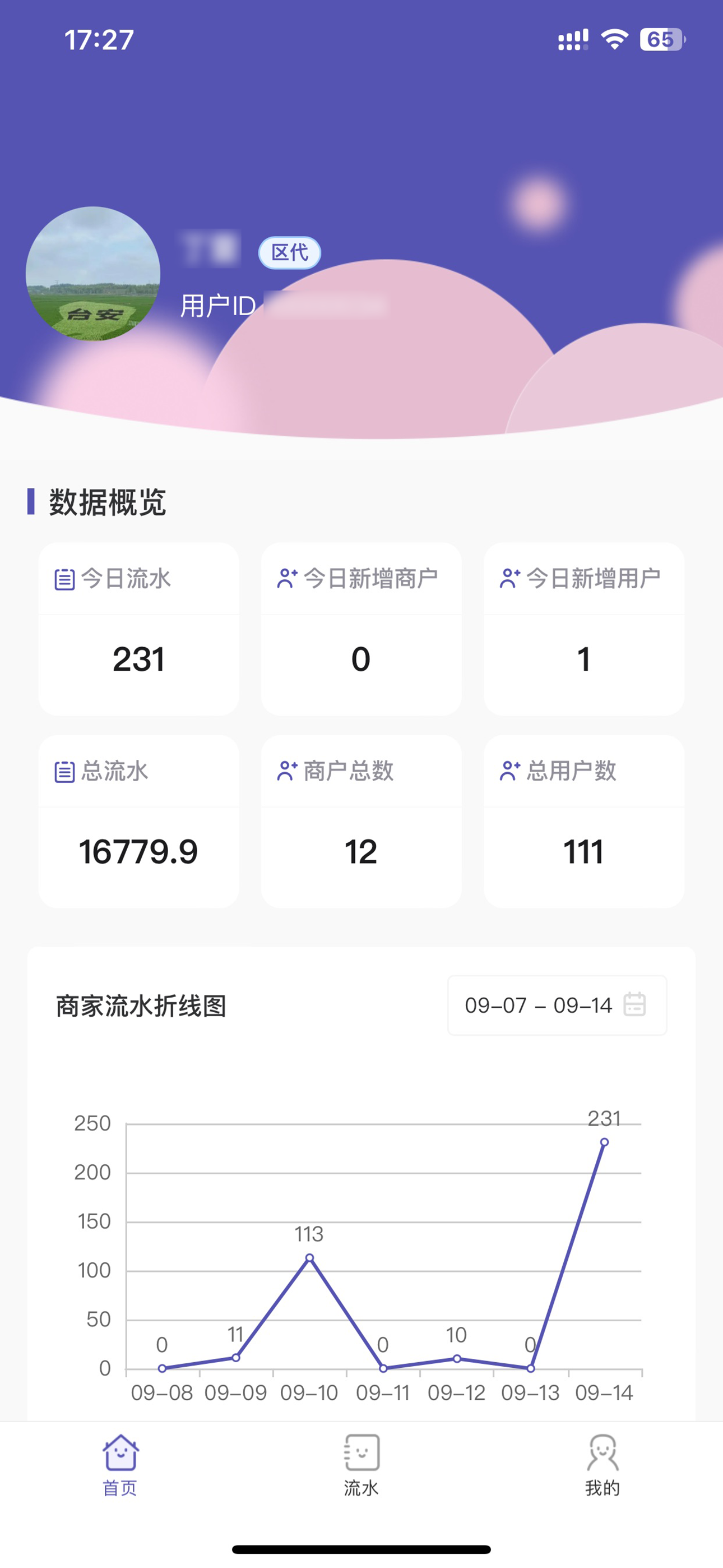Tap the profile avatar photo
This screenshot has width=723, height=1568.
(92, 273)
